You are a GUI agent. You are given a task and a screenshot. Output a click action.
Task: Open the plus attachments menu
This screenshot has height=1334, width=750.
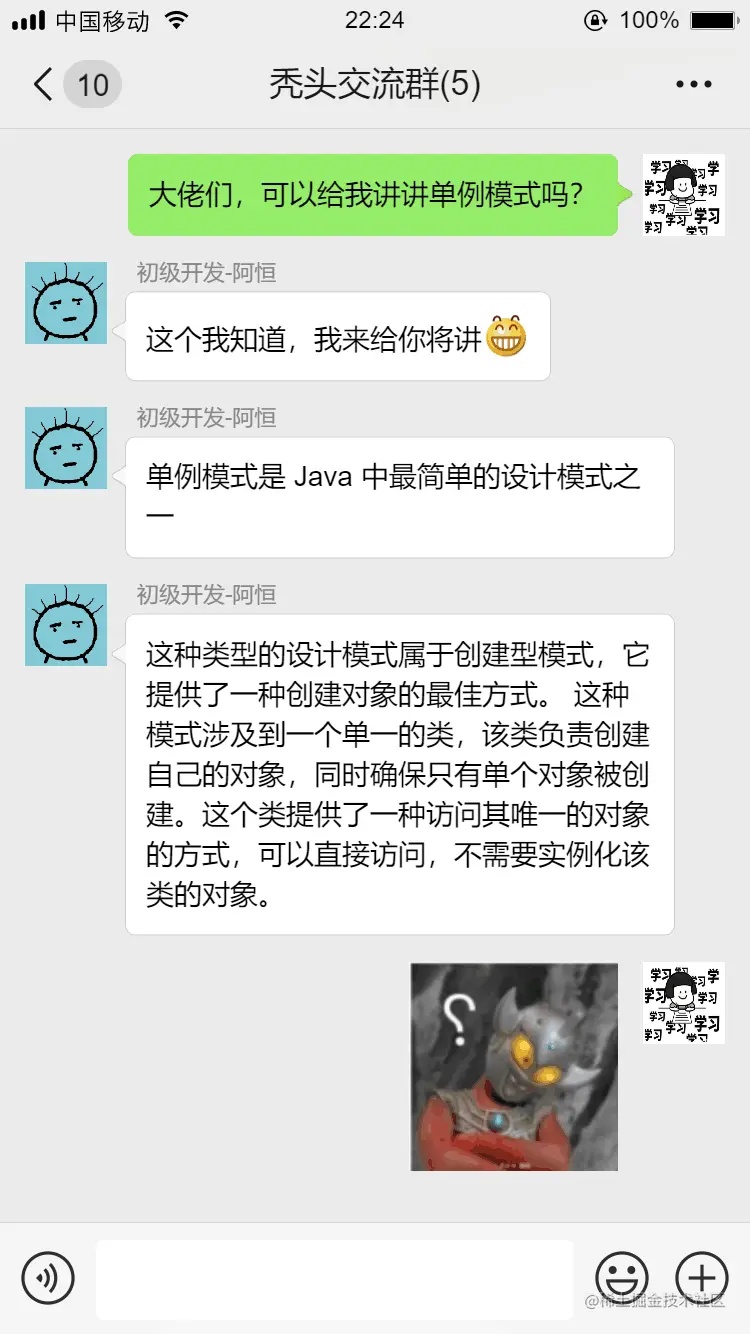point(702,1277)
